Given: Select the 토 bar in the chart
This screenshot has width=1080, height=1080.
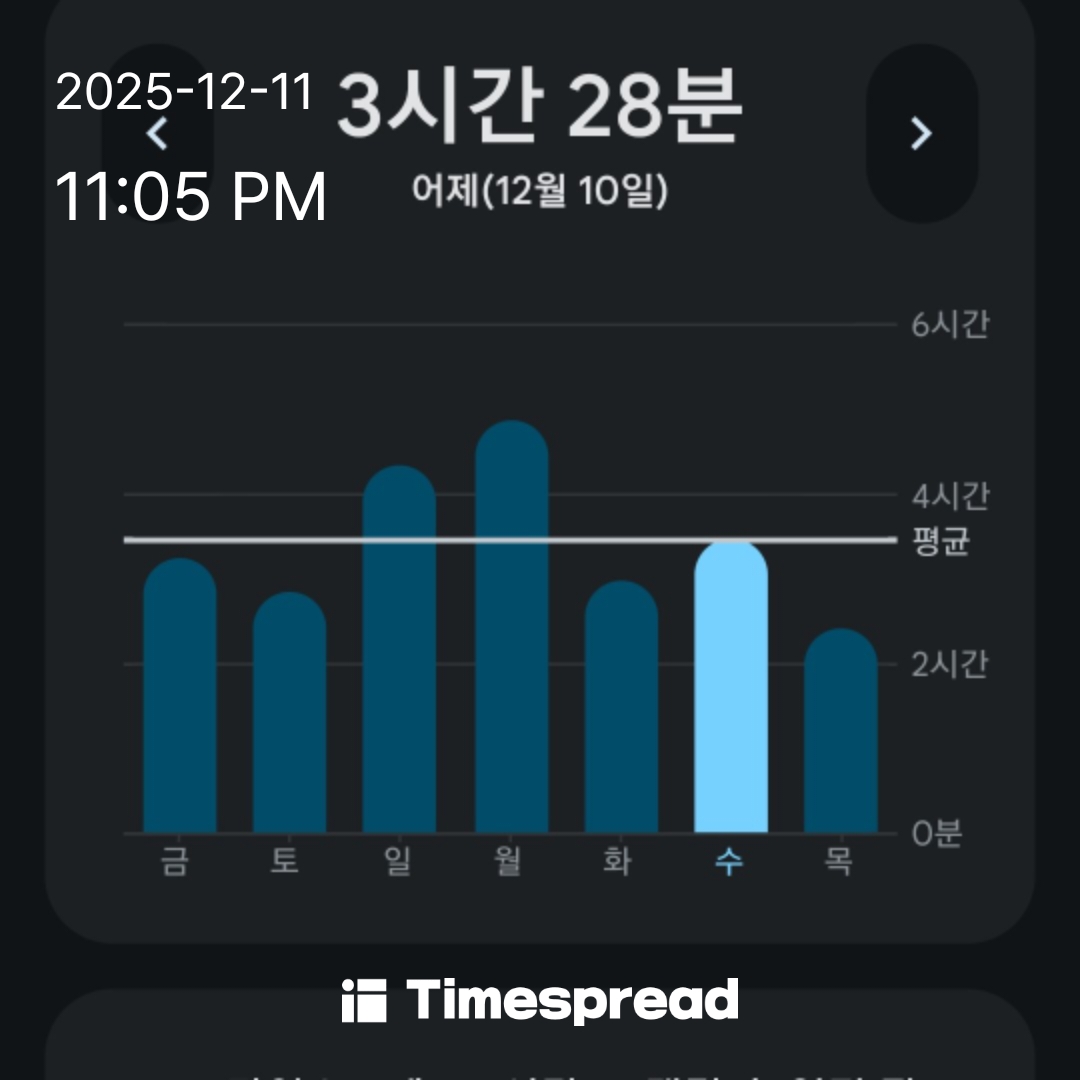Looking at the screenshot, I should tap(289, 713).
